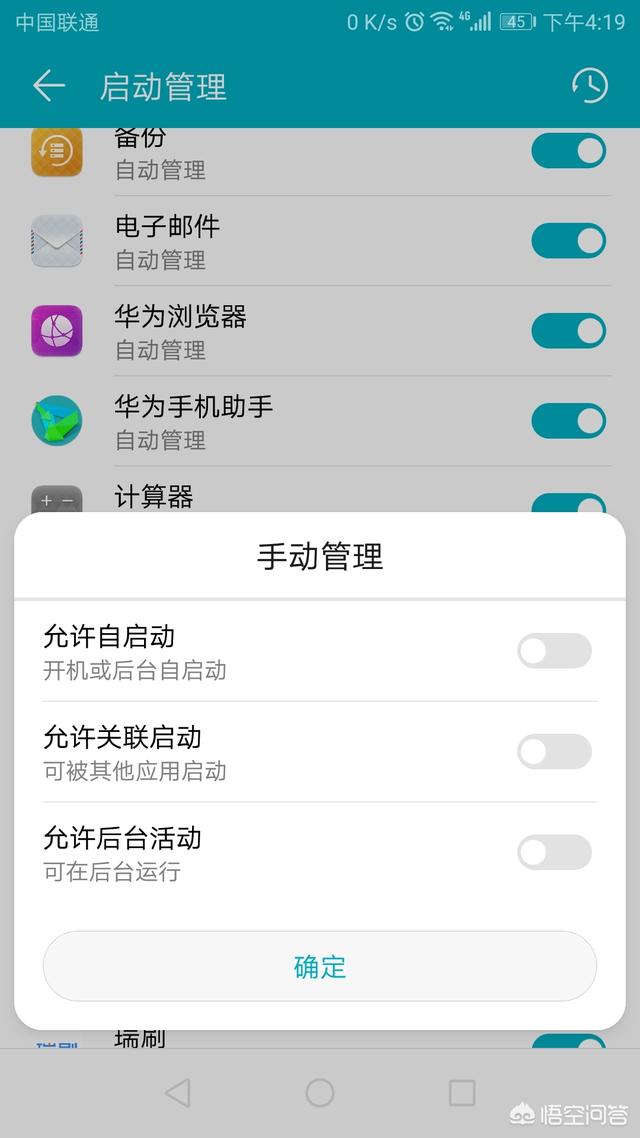The height and width of the screenshot is (1138, 640).
Task: Confirm with the 确定 button
Action: click(x=320, y=966)
